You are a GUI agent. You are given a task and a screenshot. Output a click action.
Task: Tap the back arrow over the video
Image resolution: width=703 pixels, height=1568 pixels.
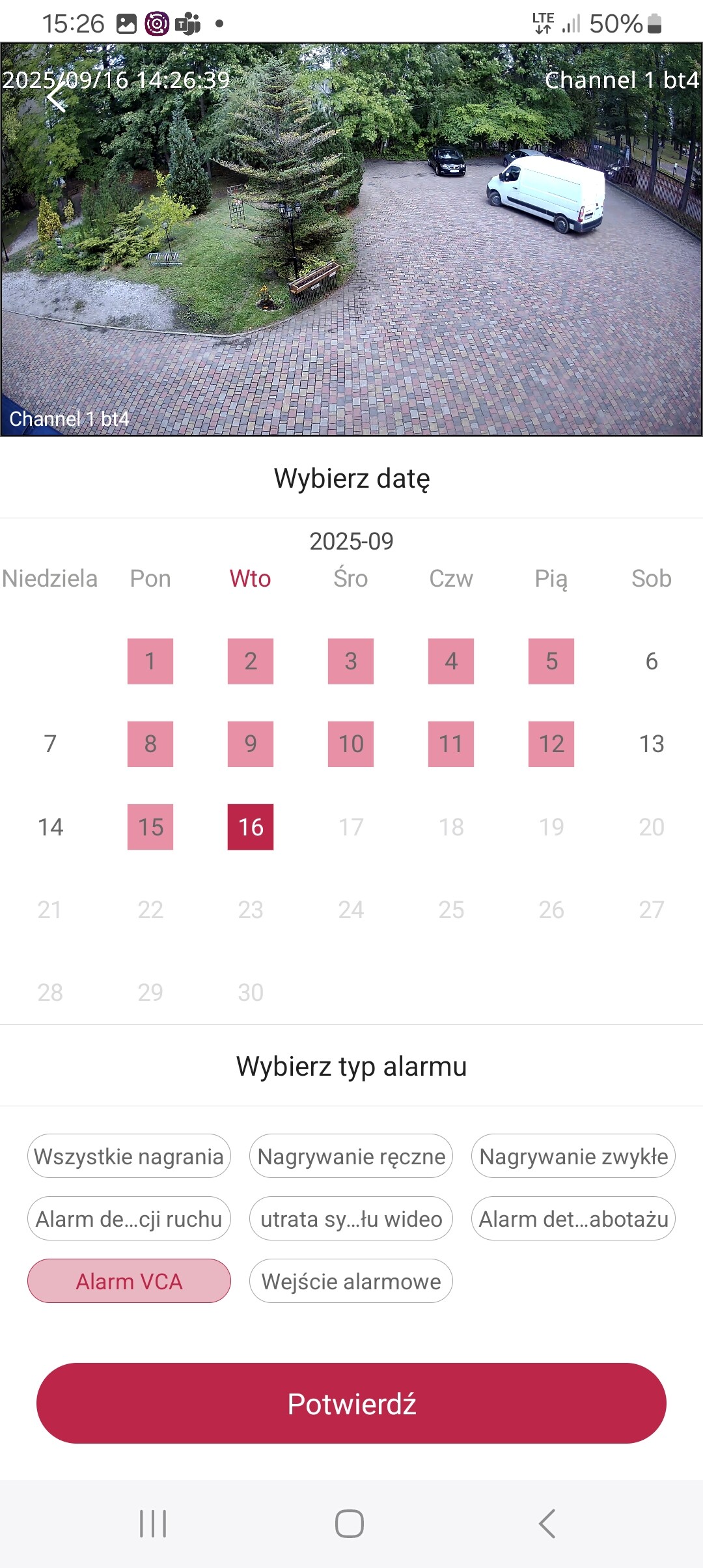point(57,96)
